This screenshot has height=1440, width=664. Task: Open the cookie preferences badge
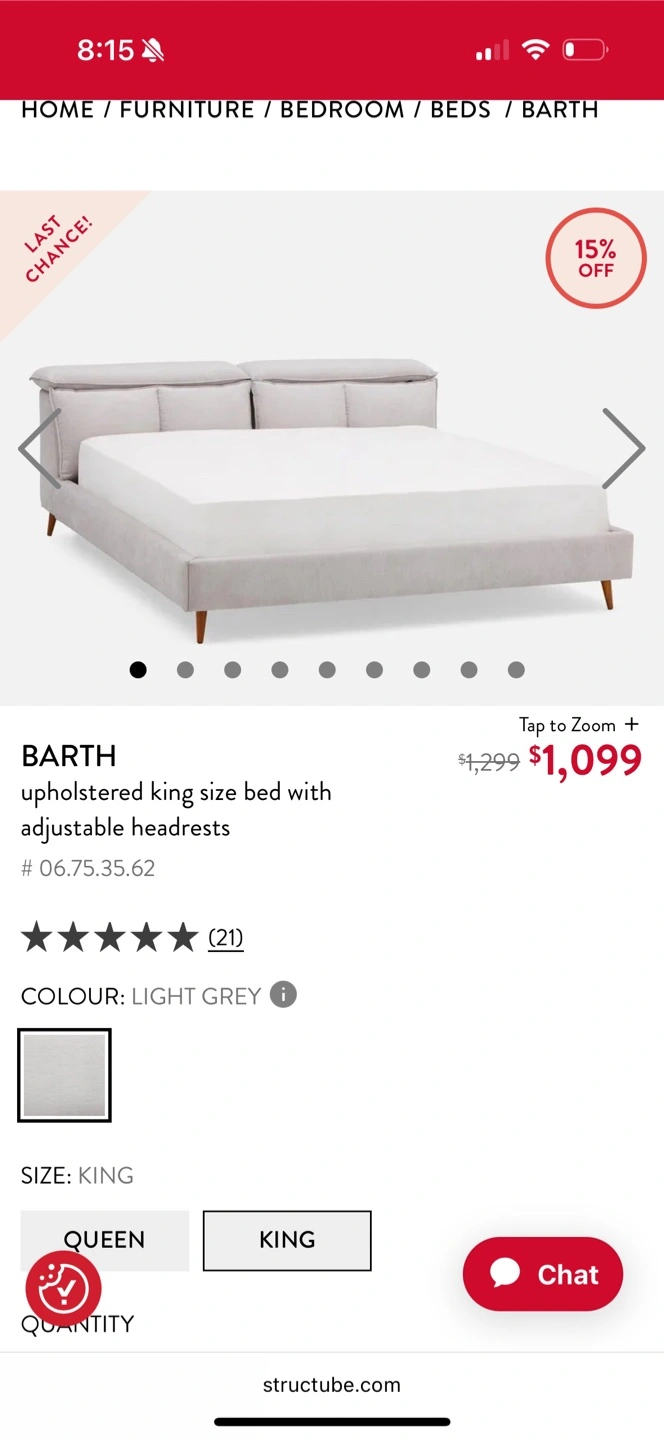click(x=63, y=1288)
